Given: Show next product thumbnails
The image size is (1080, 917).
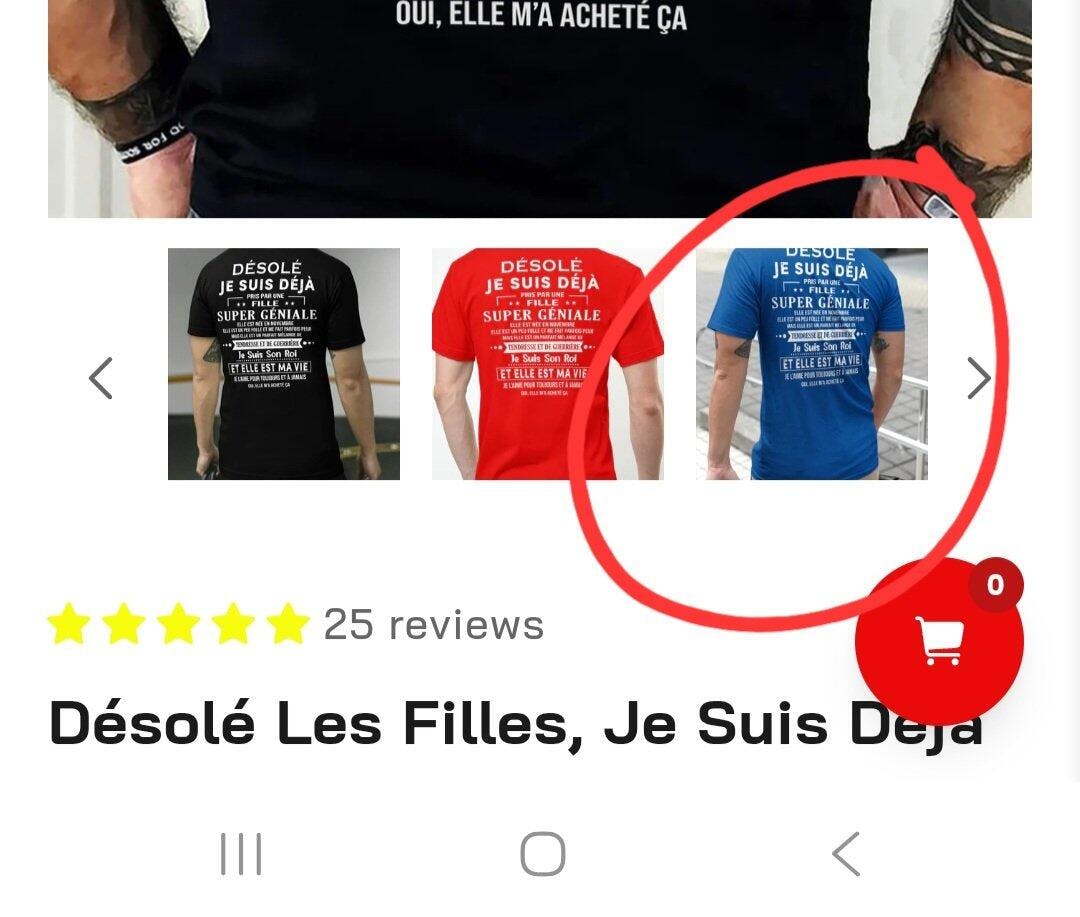Looking at the screenshot, I should [978, 378].
